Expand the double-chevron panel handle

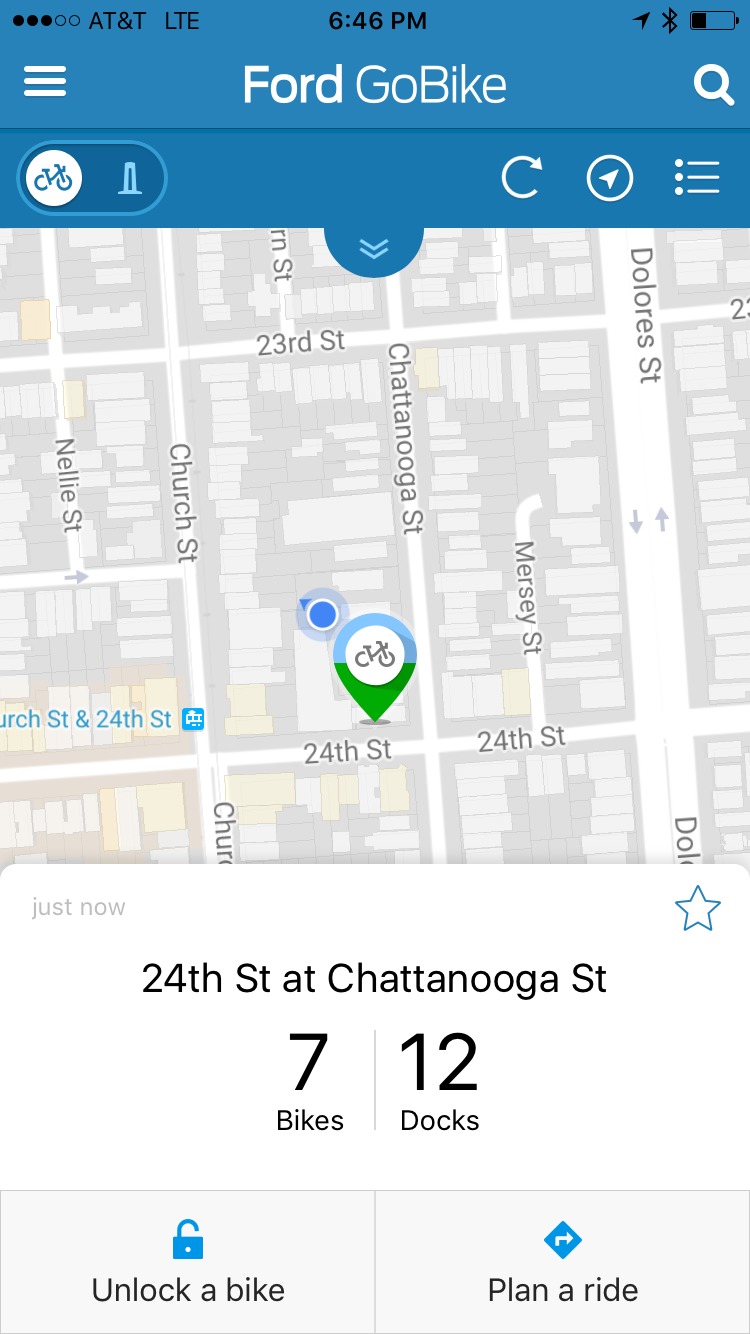point(374,249)
